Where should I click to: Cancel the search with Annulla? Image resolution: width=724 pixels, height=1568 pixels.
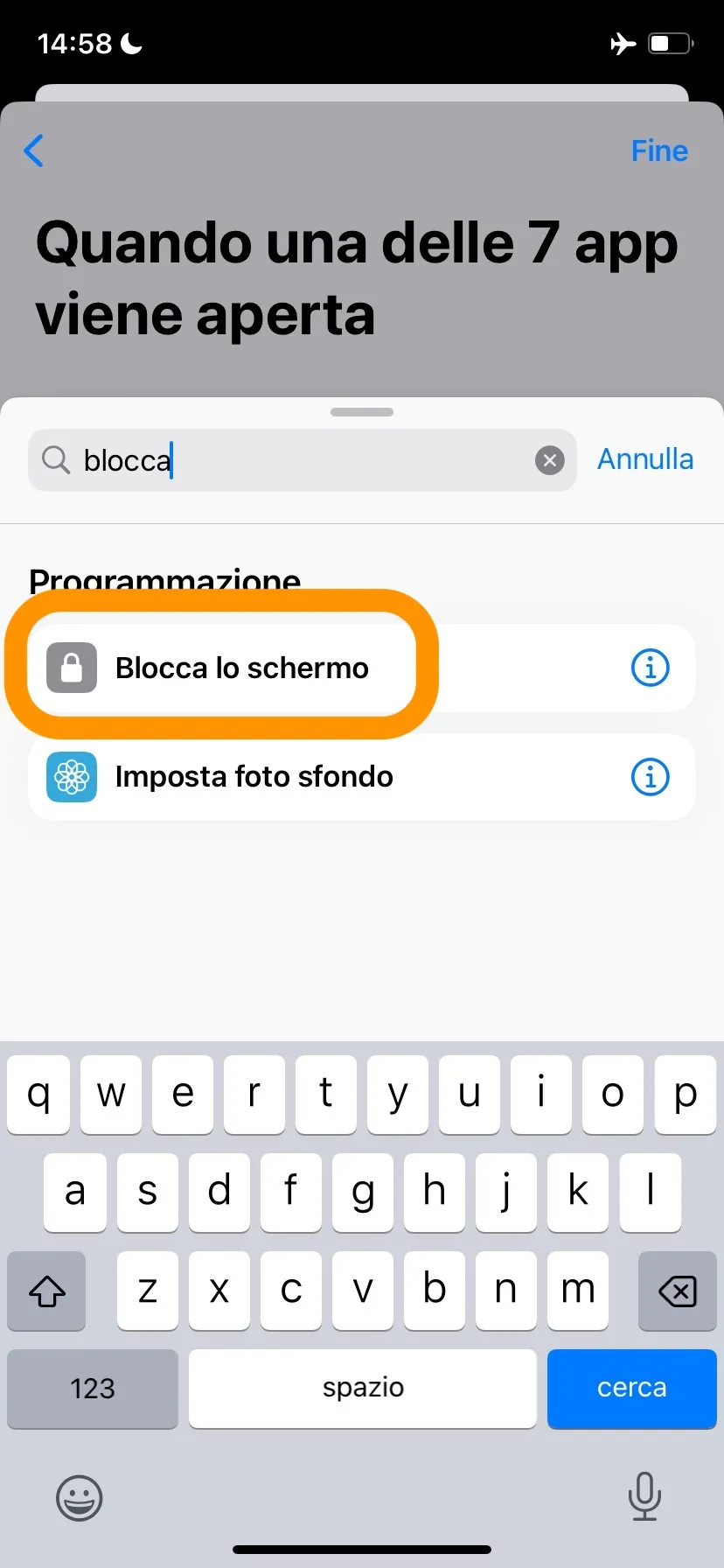point(645,459)
